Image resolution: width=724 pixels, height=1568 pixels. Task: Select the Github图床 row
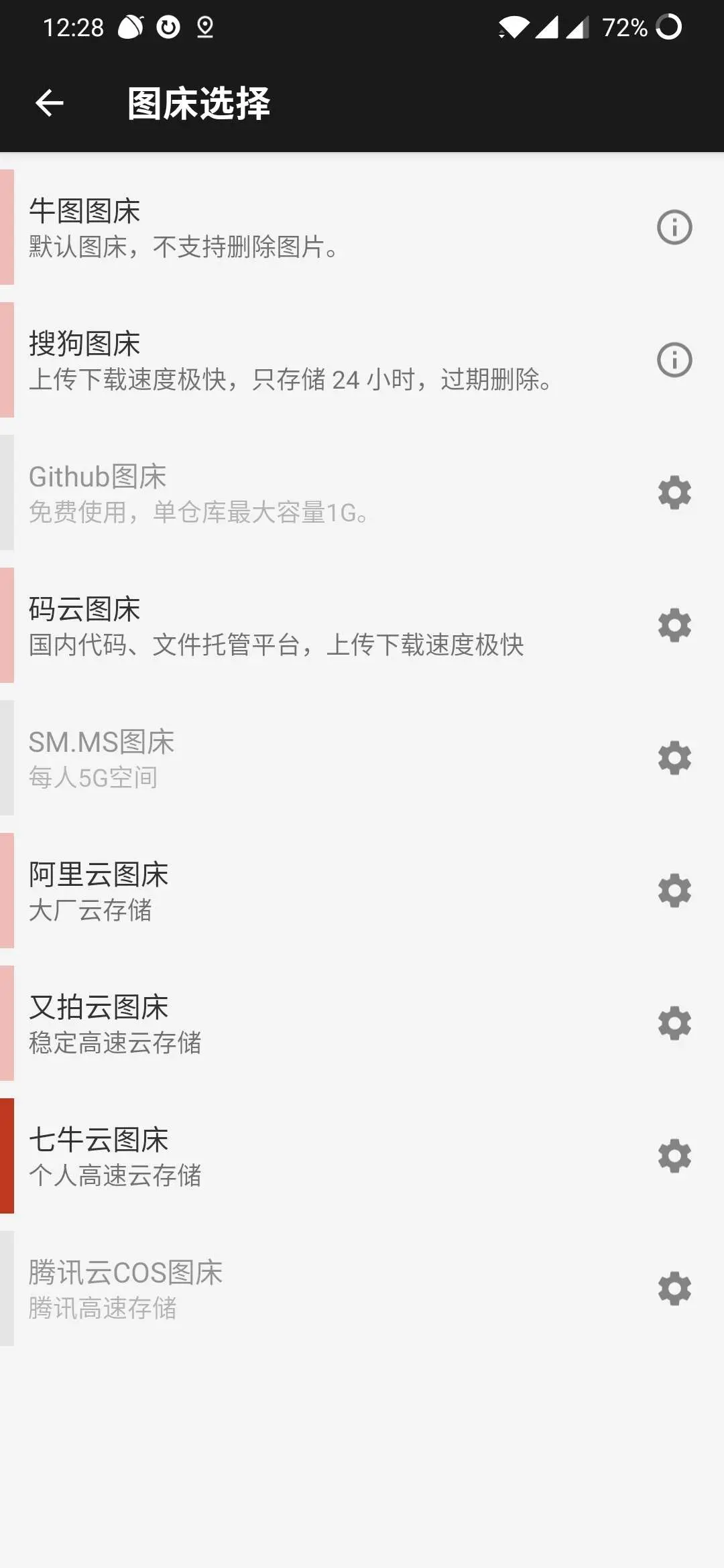302,493
